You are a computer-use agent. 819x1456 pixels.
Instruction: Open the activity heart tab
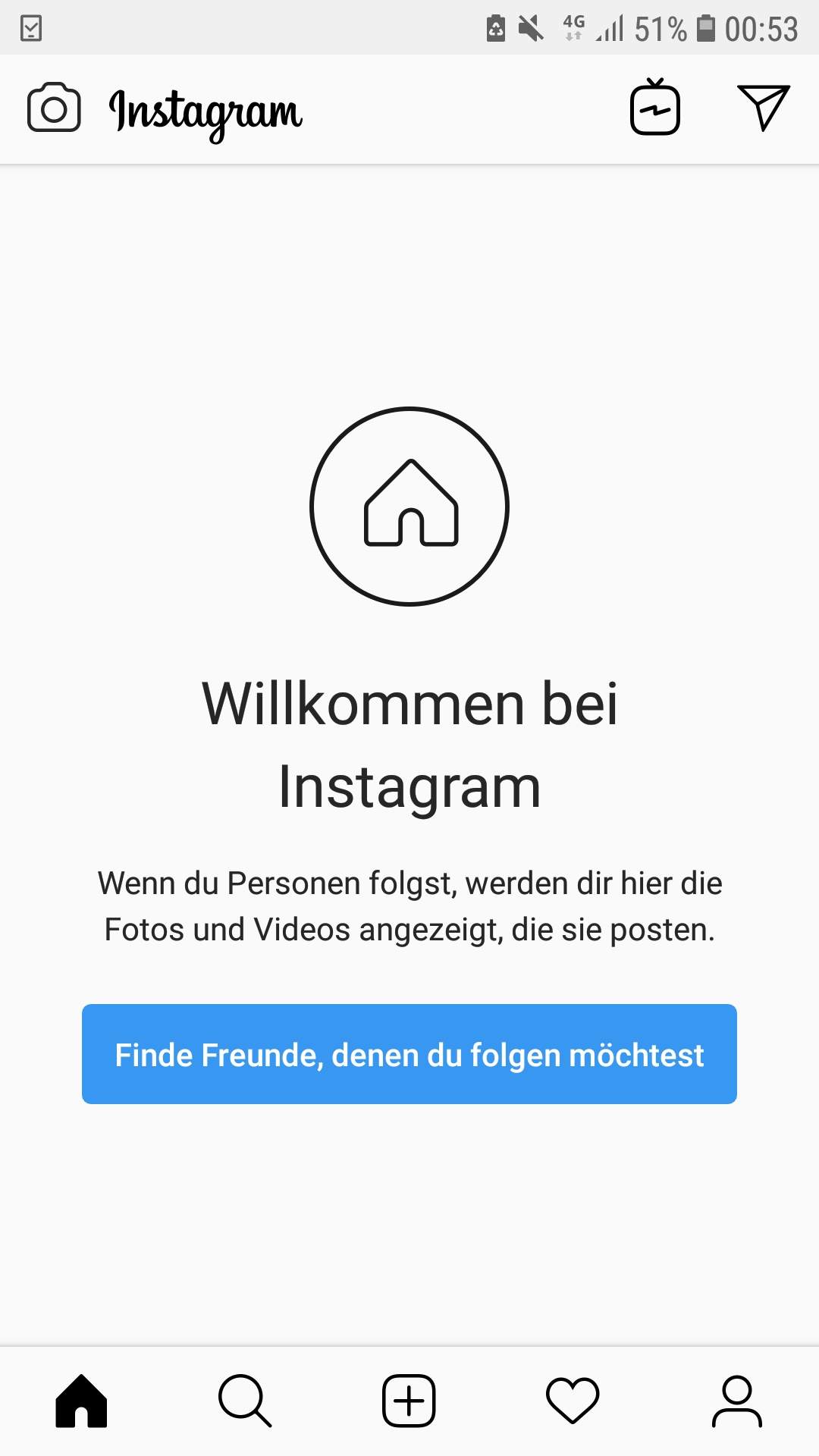[573, 1401]
